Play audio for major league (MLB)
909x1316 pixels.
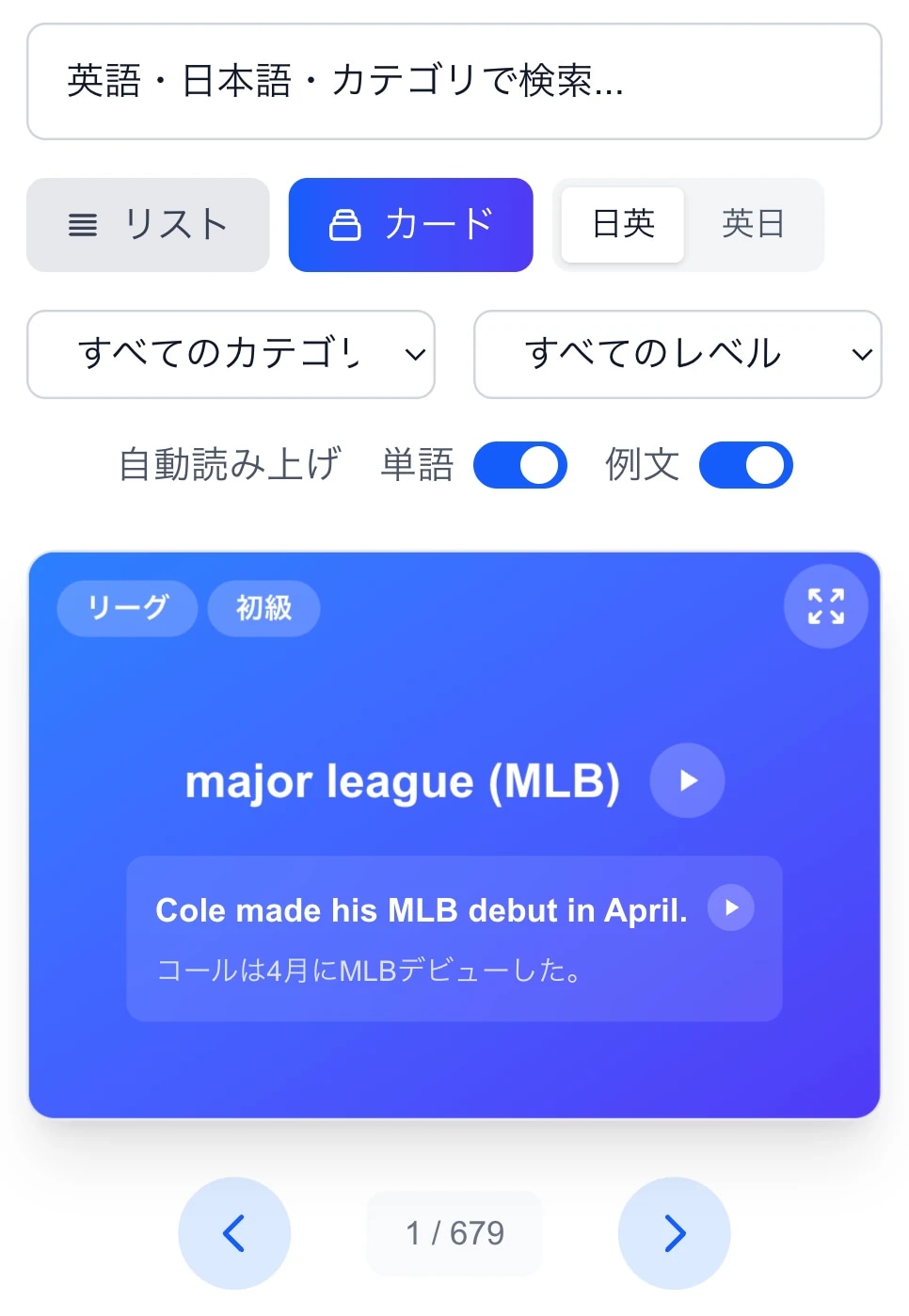click(687, 780)
